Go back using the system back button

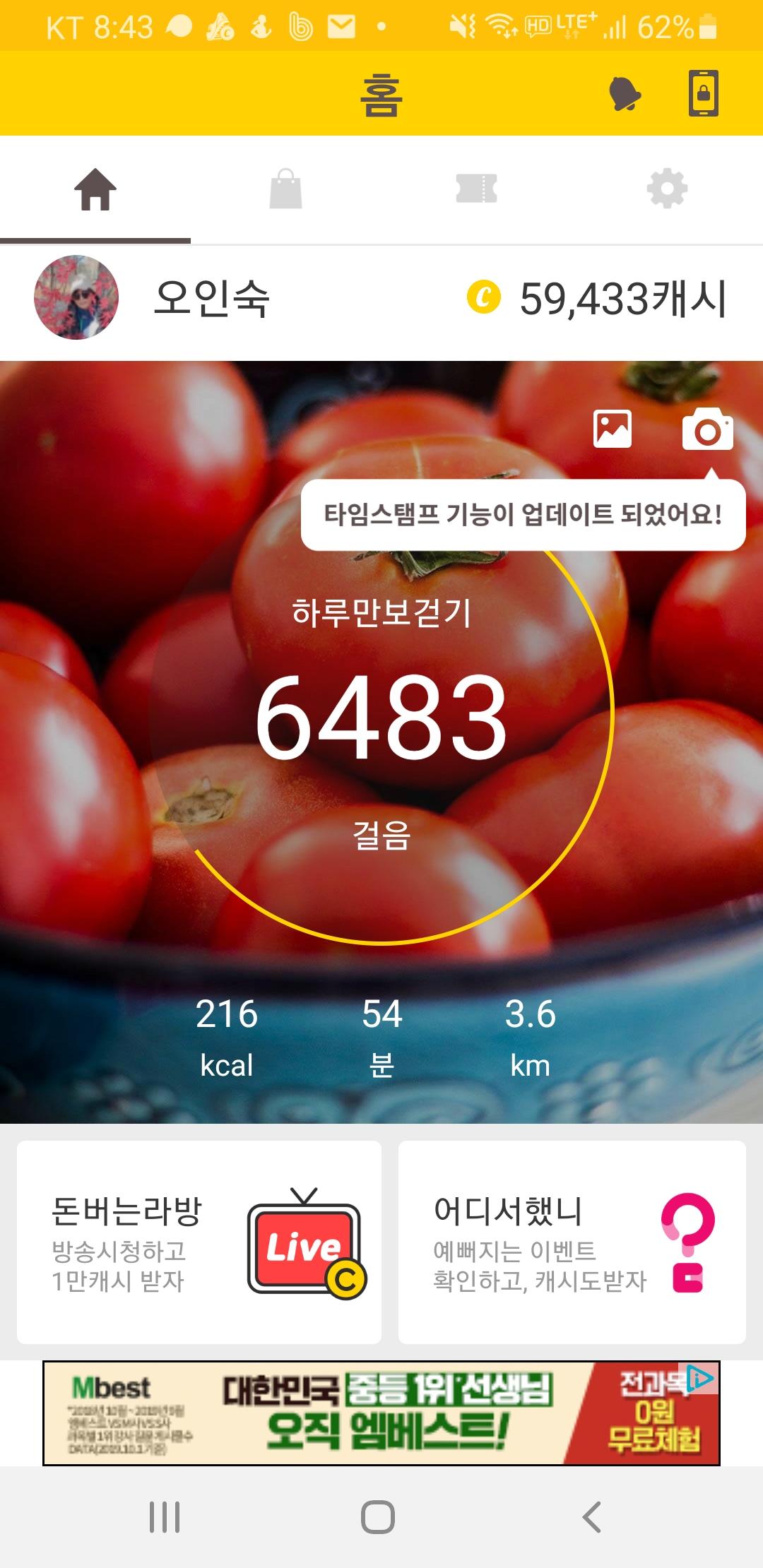(592, 1516)
